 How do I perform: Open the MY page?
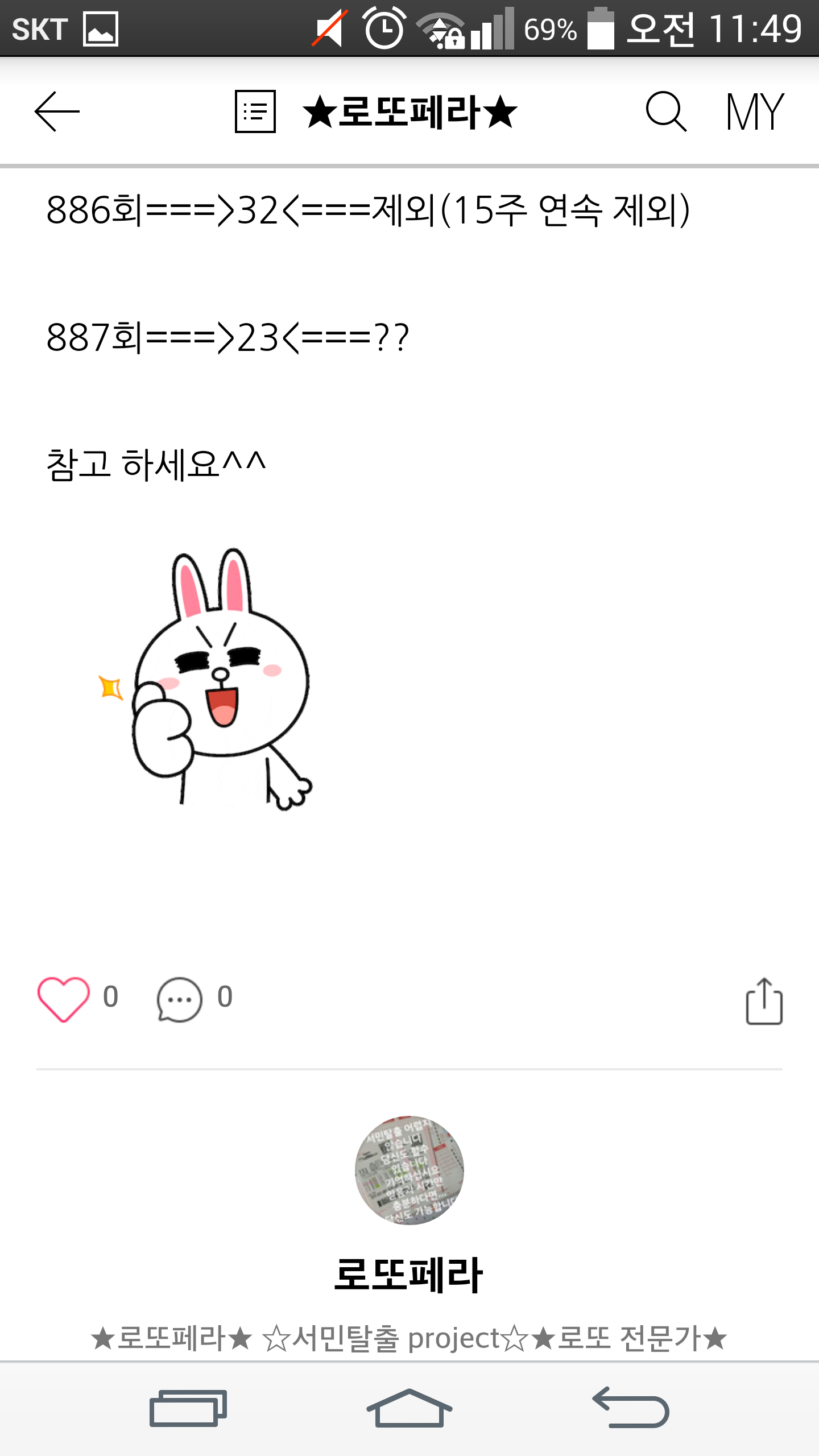[x=755, y=111]
